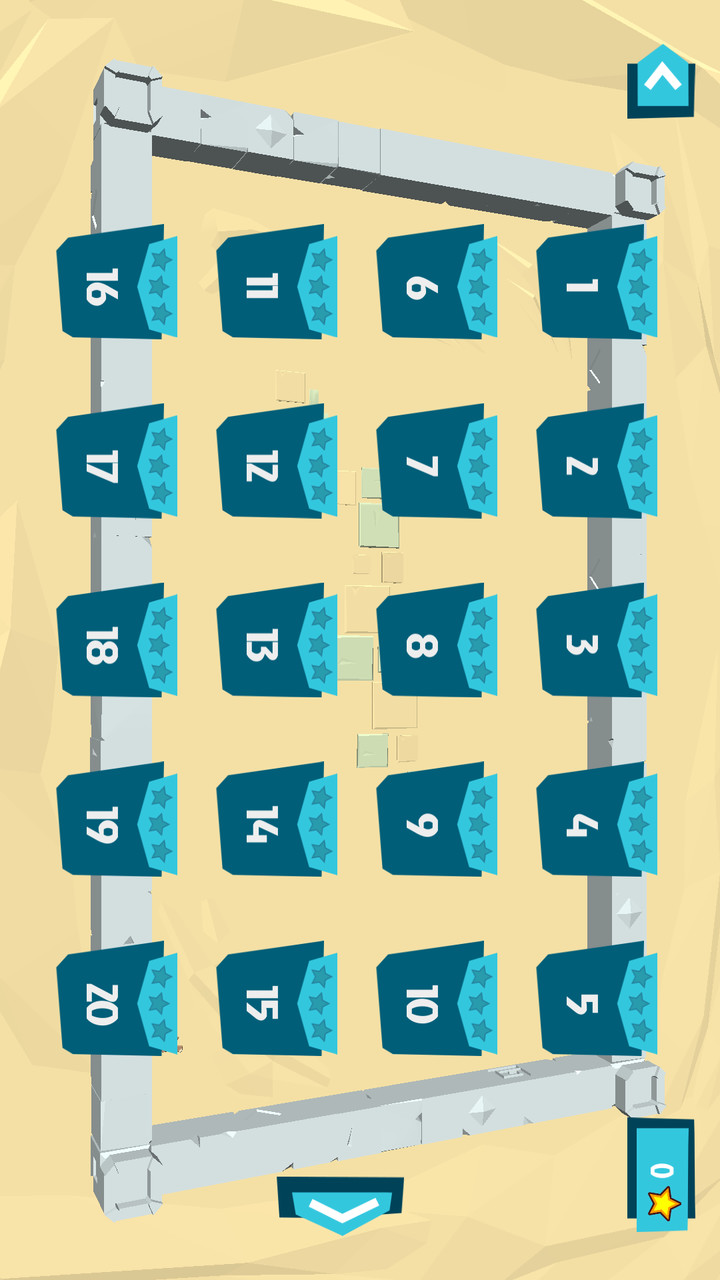The height and width of the screenshot is (1280, 720).
Task: Select level 16 in the top left
Action: click(115, 285)
